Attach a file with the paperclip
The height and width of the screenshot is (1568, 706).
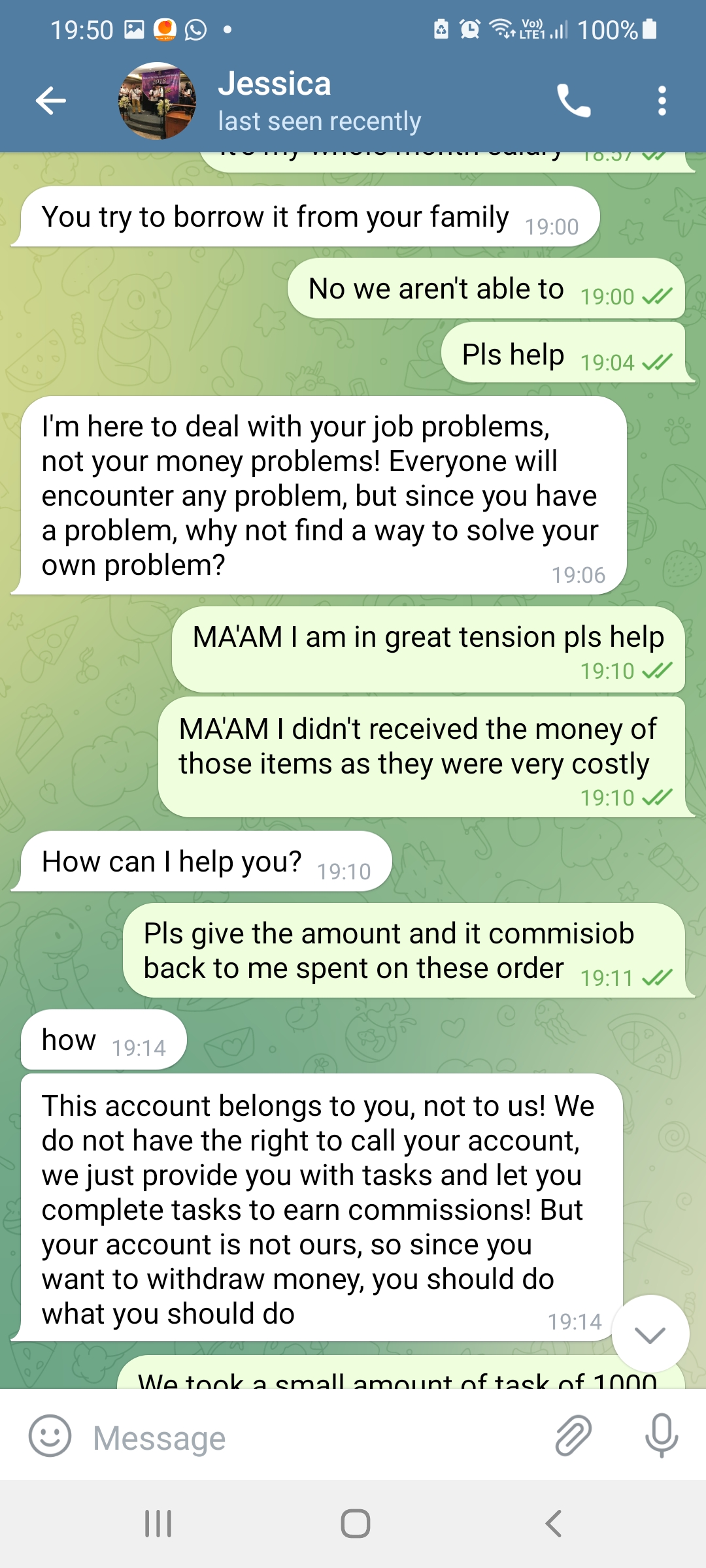click(573, 1436)
